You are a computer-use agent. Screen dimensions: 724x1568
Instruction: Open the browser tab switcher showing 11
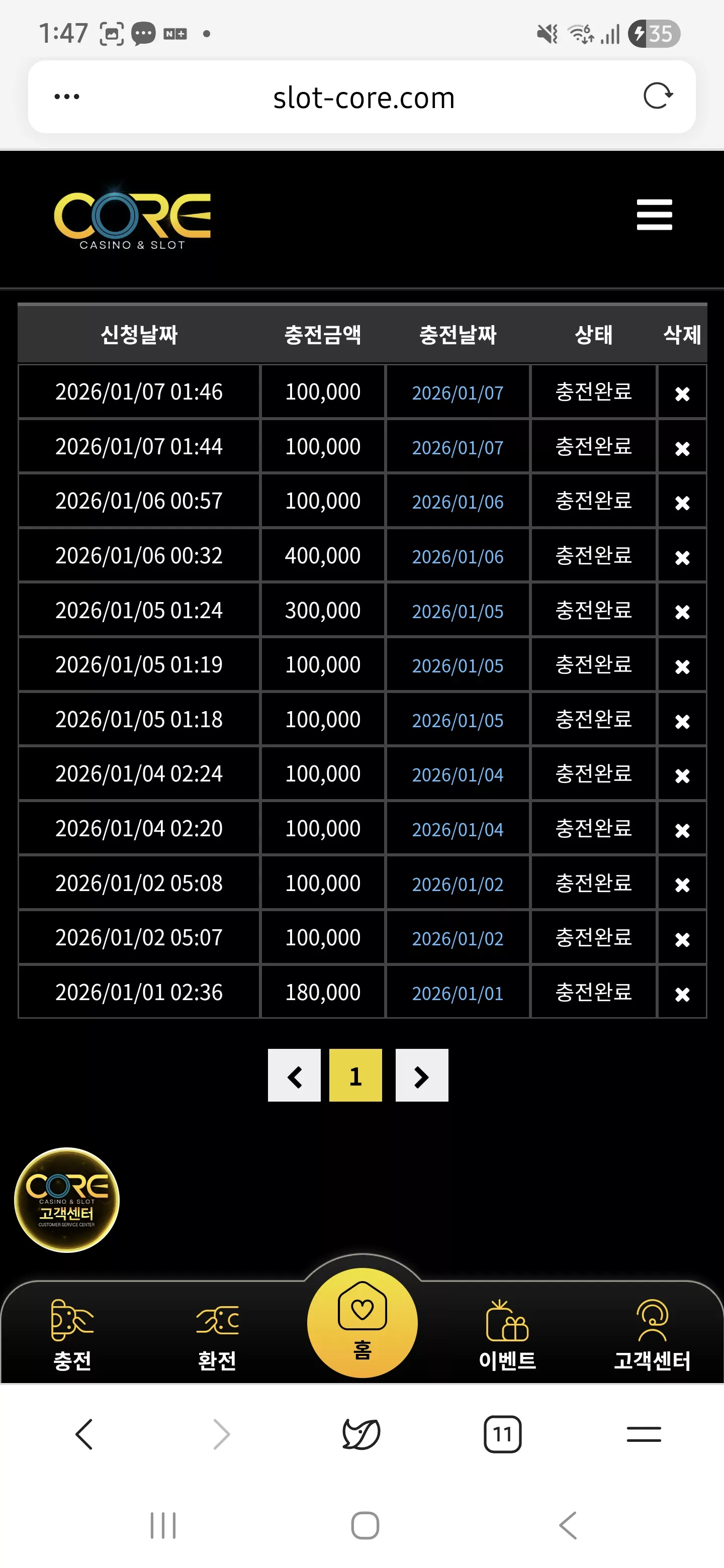[x=502, y=1435]
